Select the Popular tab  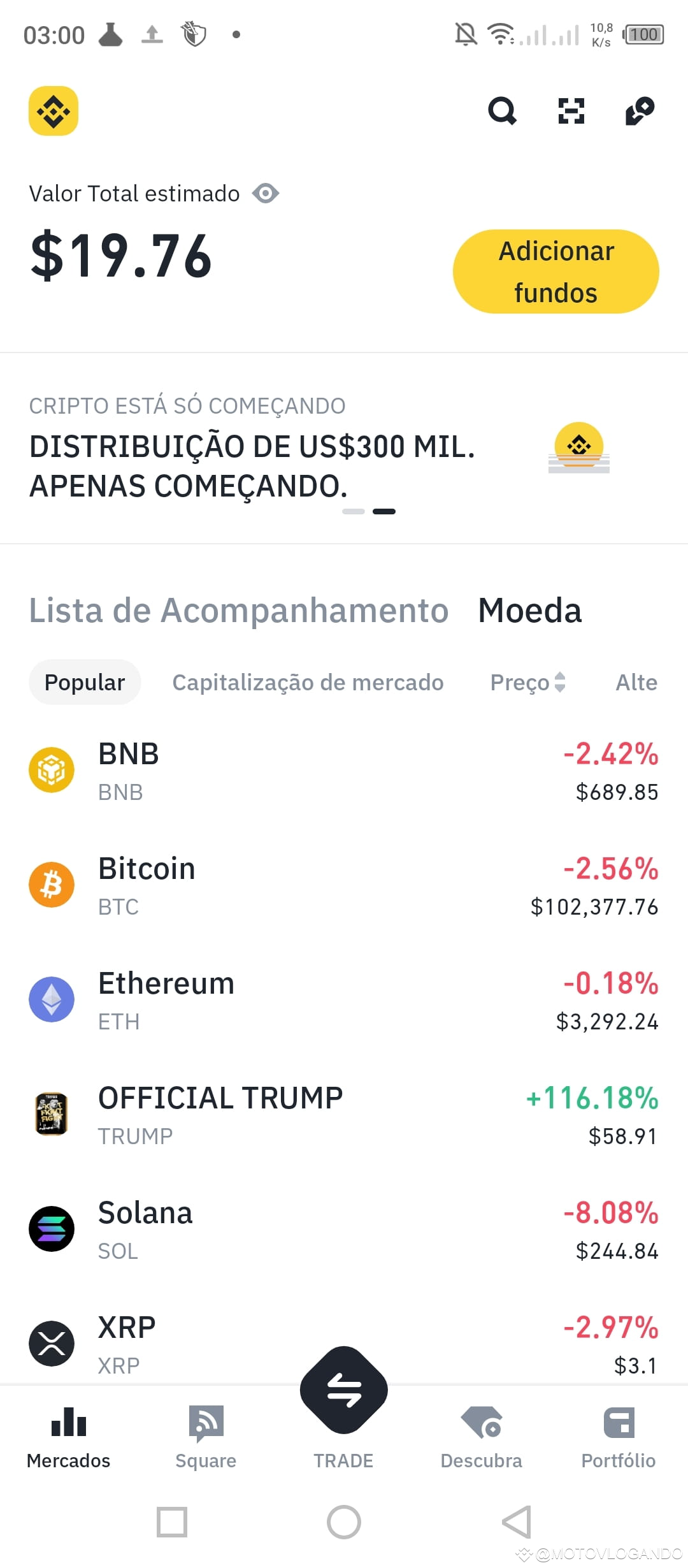(x=85, y=682)
